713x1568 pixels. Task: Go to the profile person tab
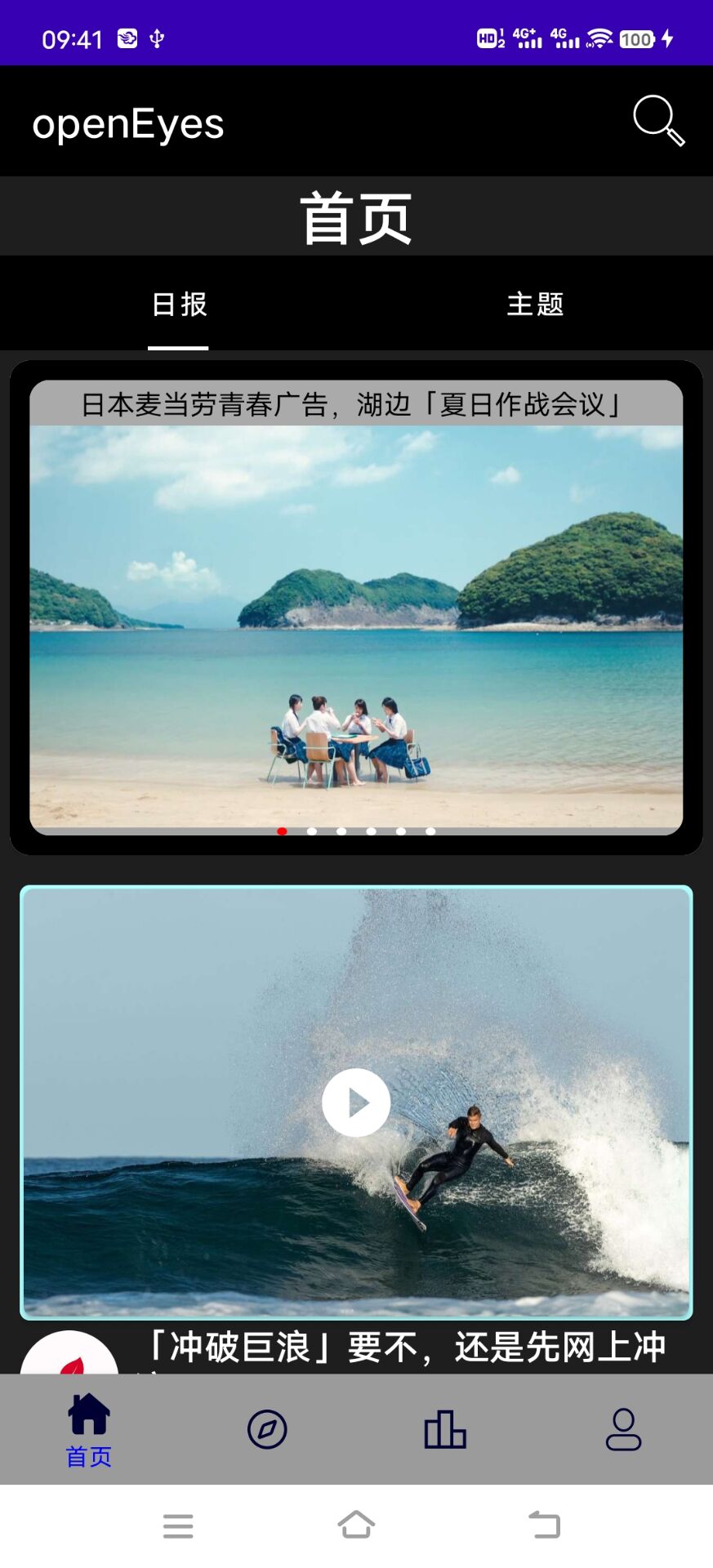click(623, 1429)
